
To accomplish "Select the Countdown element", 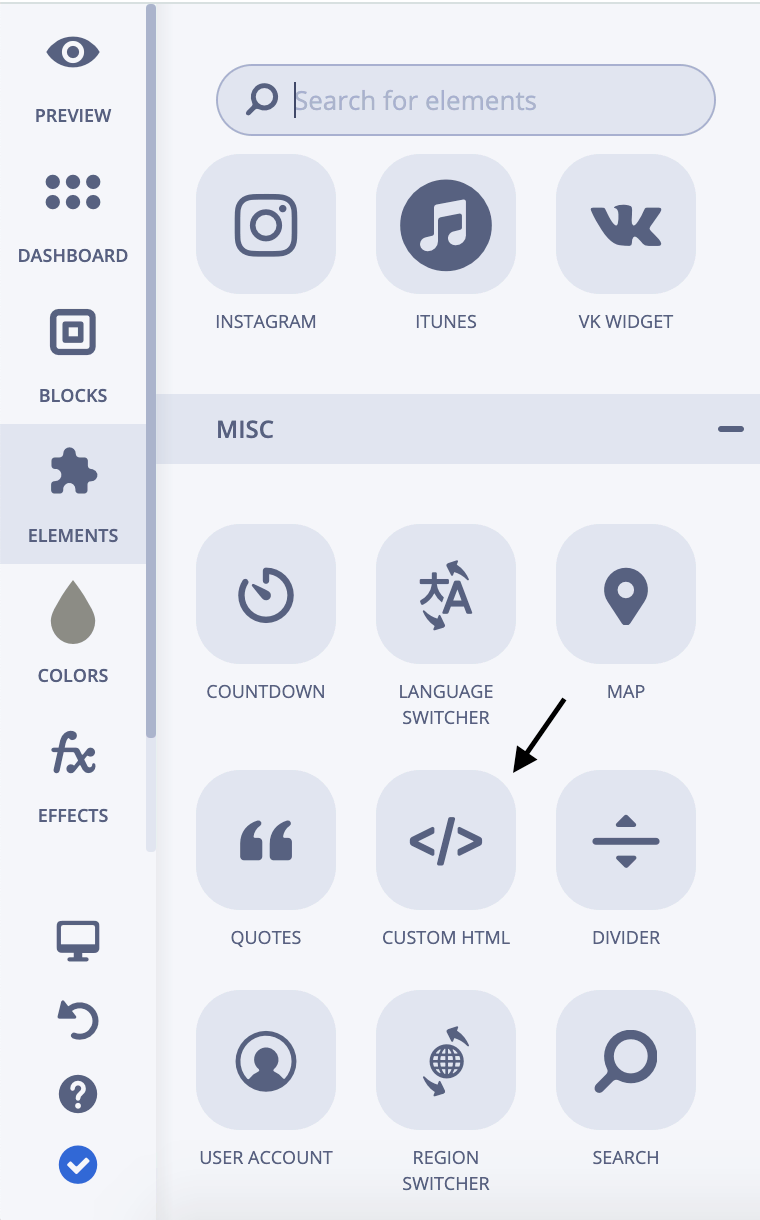I will (266, 594).
